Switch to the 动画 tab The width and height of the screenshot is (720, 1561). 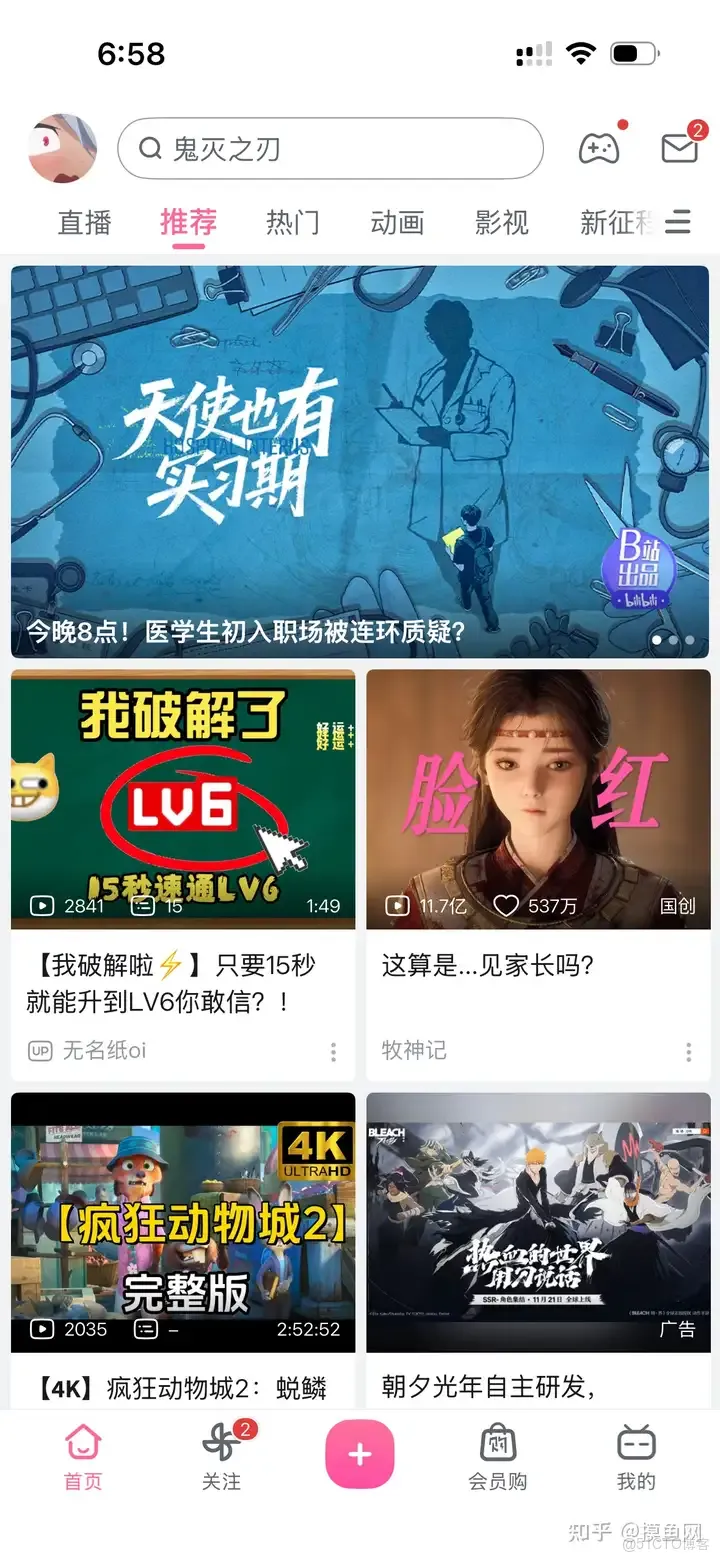coord(397,222)
